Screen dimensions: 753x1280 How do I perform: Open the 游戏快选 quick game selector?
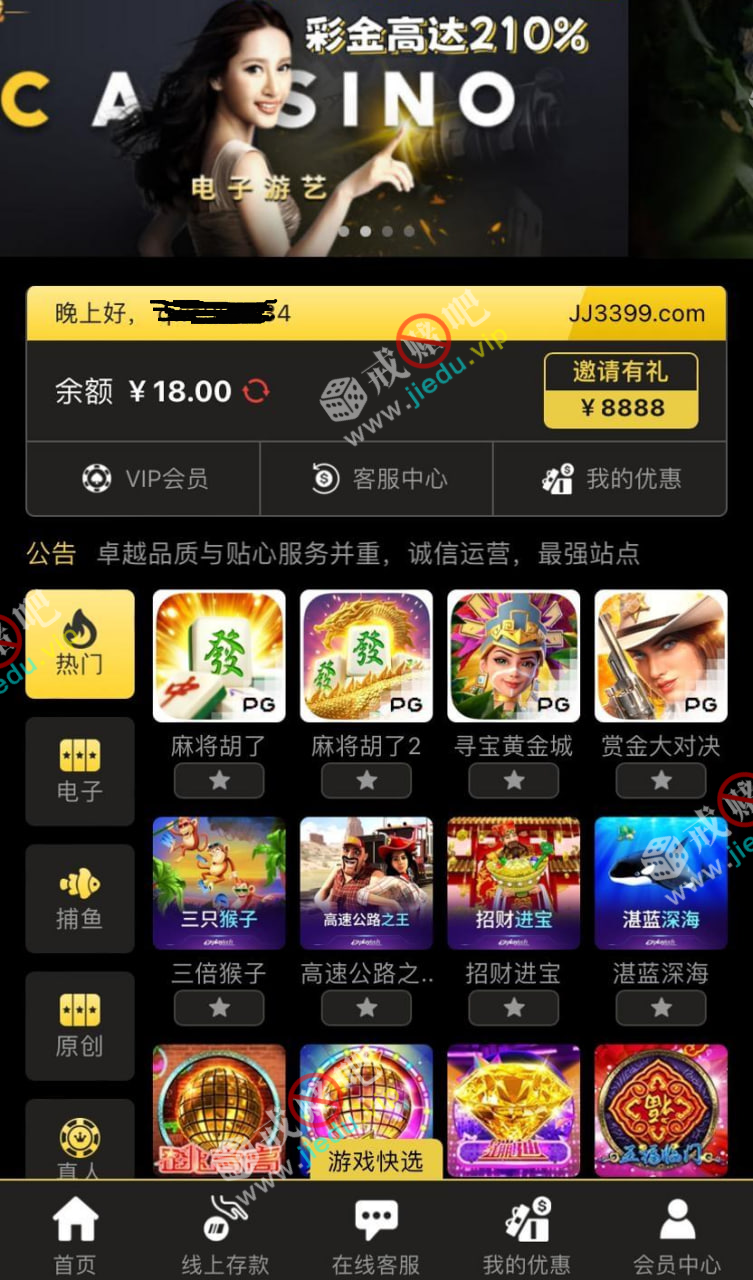[375, 1161]
